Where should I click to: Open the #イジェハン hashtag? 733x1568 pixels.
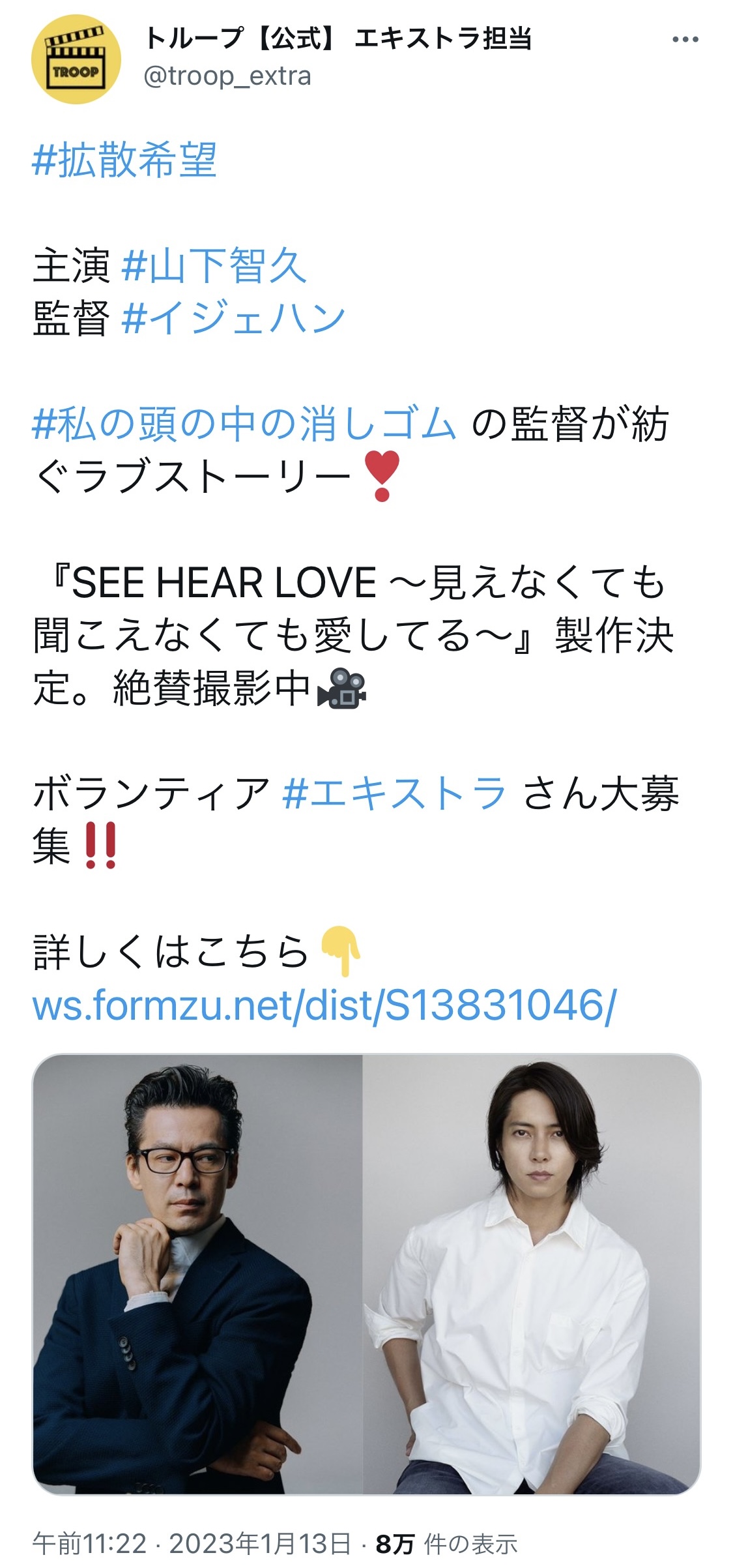point(233,318)
